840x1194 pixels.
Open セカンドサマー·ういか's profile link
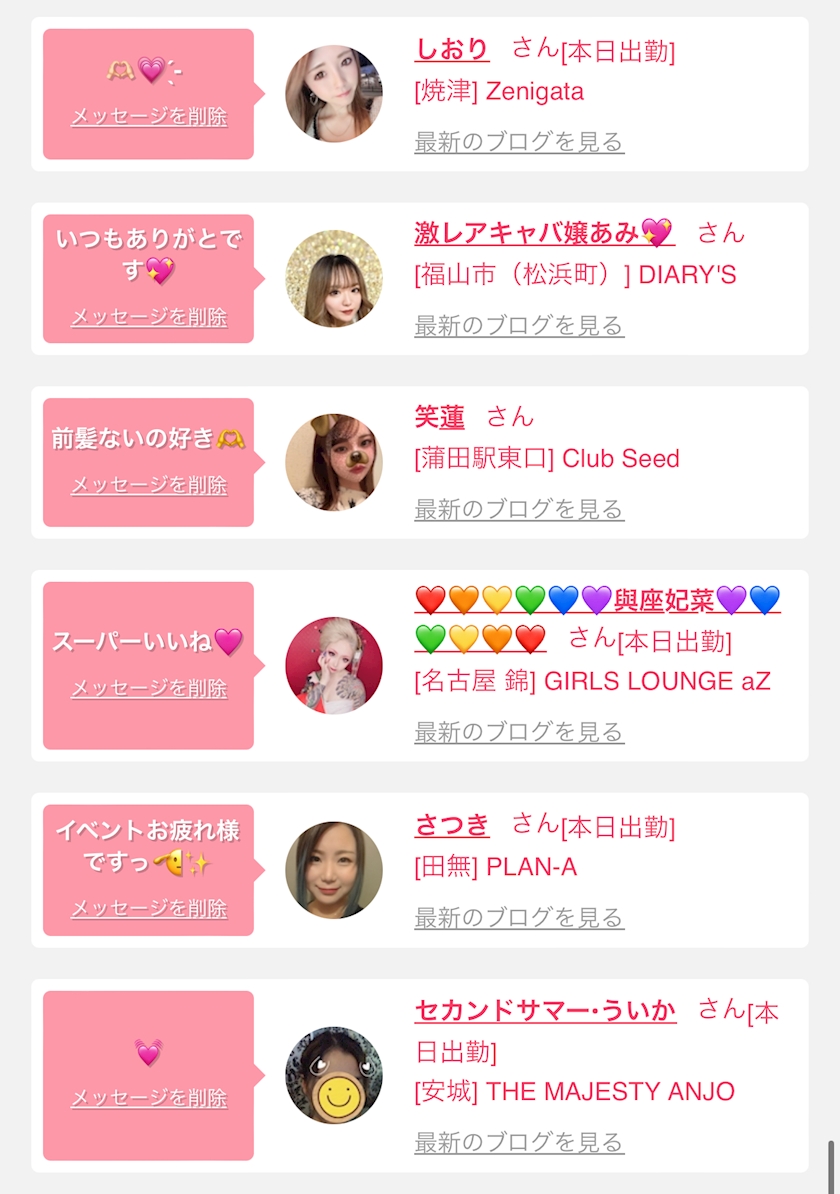[545, 1010]
